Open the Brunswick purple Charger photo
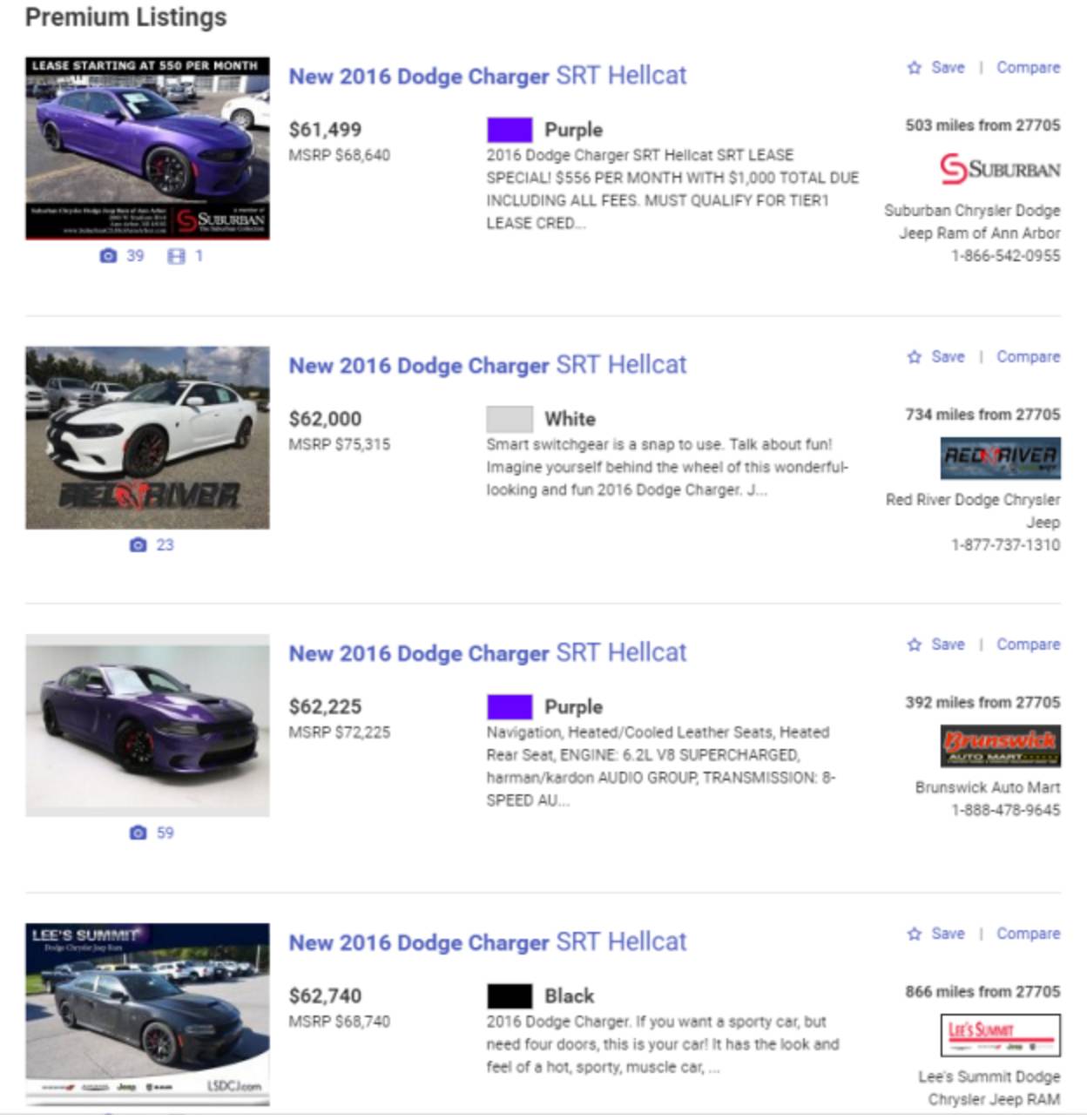 [x=147, y=725]
